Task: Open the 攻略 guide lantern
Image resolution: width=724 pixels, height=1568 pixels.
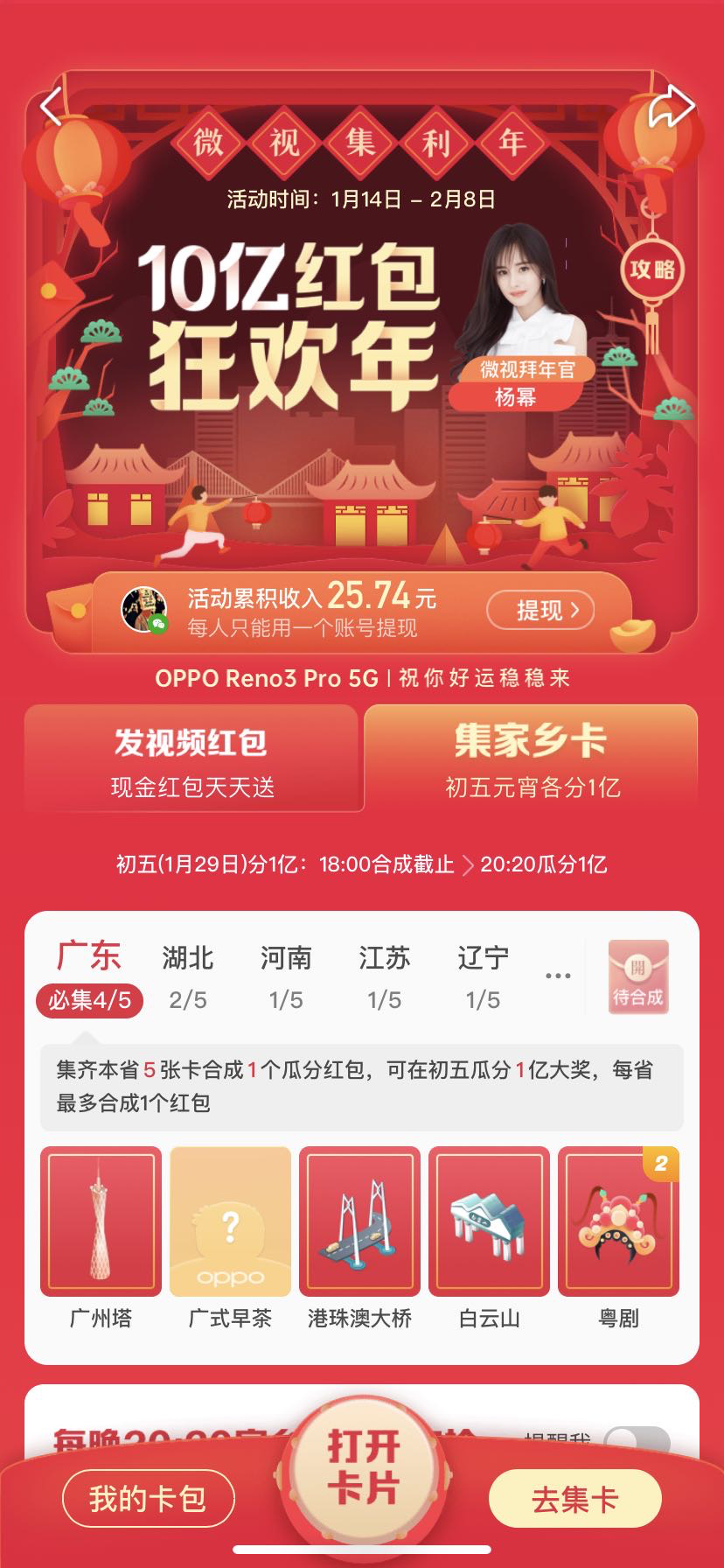Action: (x=653, y=270)
